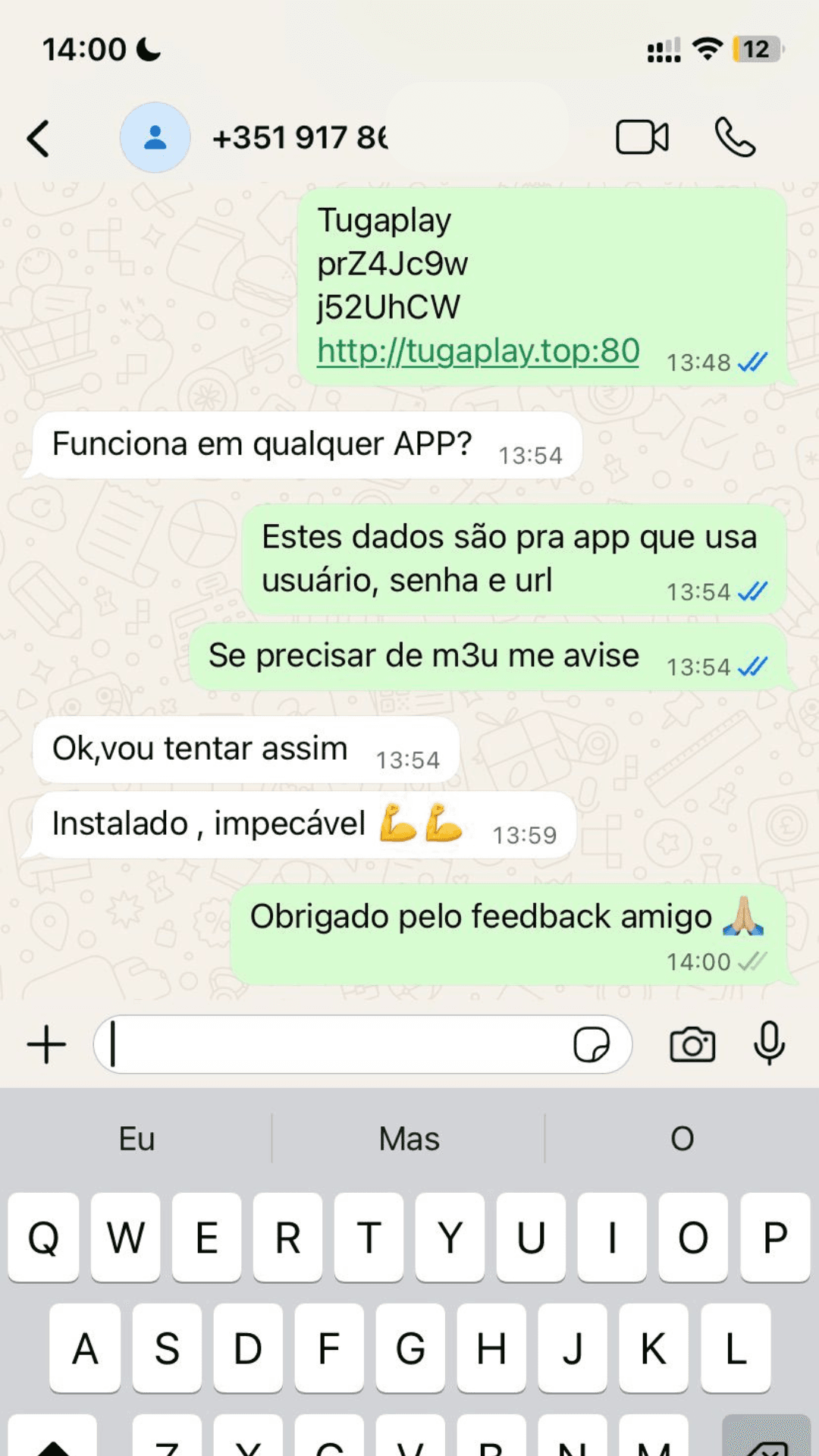
Task: Start a voice call with this contact
Action: tap(735, 138)
